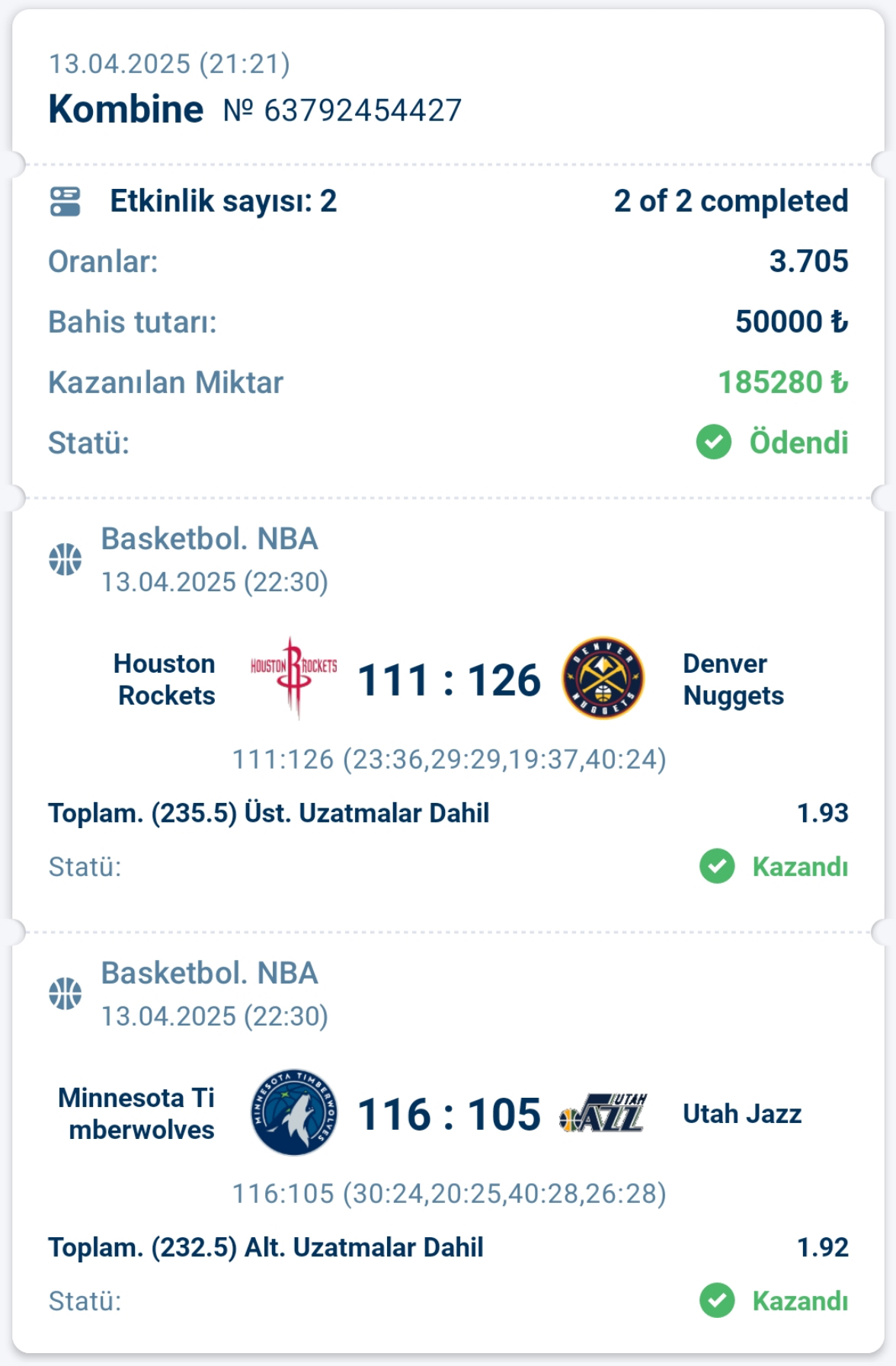Open the Houston Rockets vs Denver Nuggets event

[x=448, y=680]
